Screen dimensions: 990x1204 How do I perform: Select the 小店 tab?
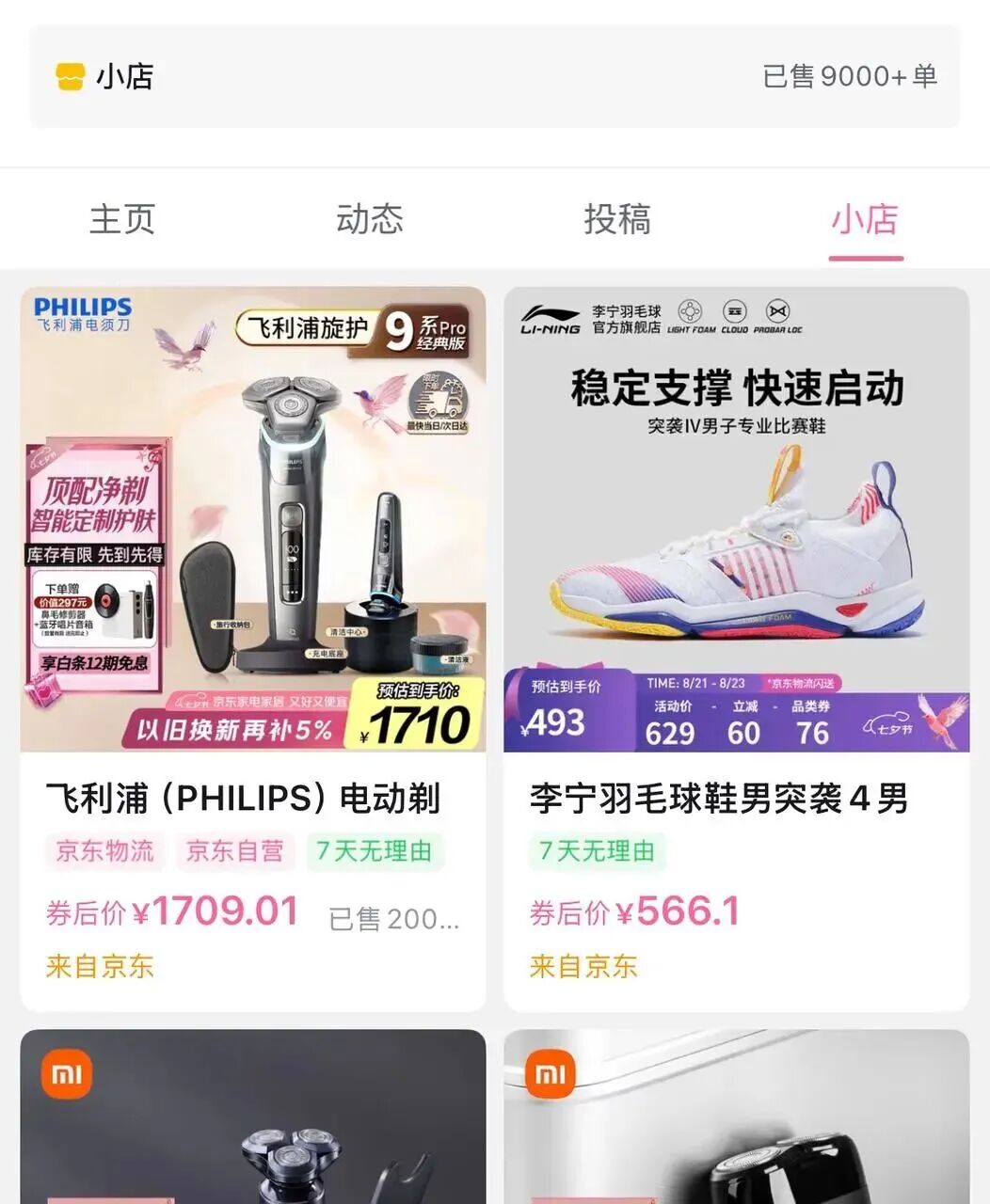[x=867, y=218]
